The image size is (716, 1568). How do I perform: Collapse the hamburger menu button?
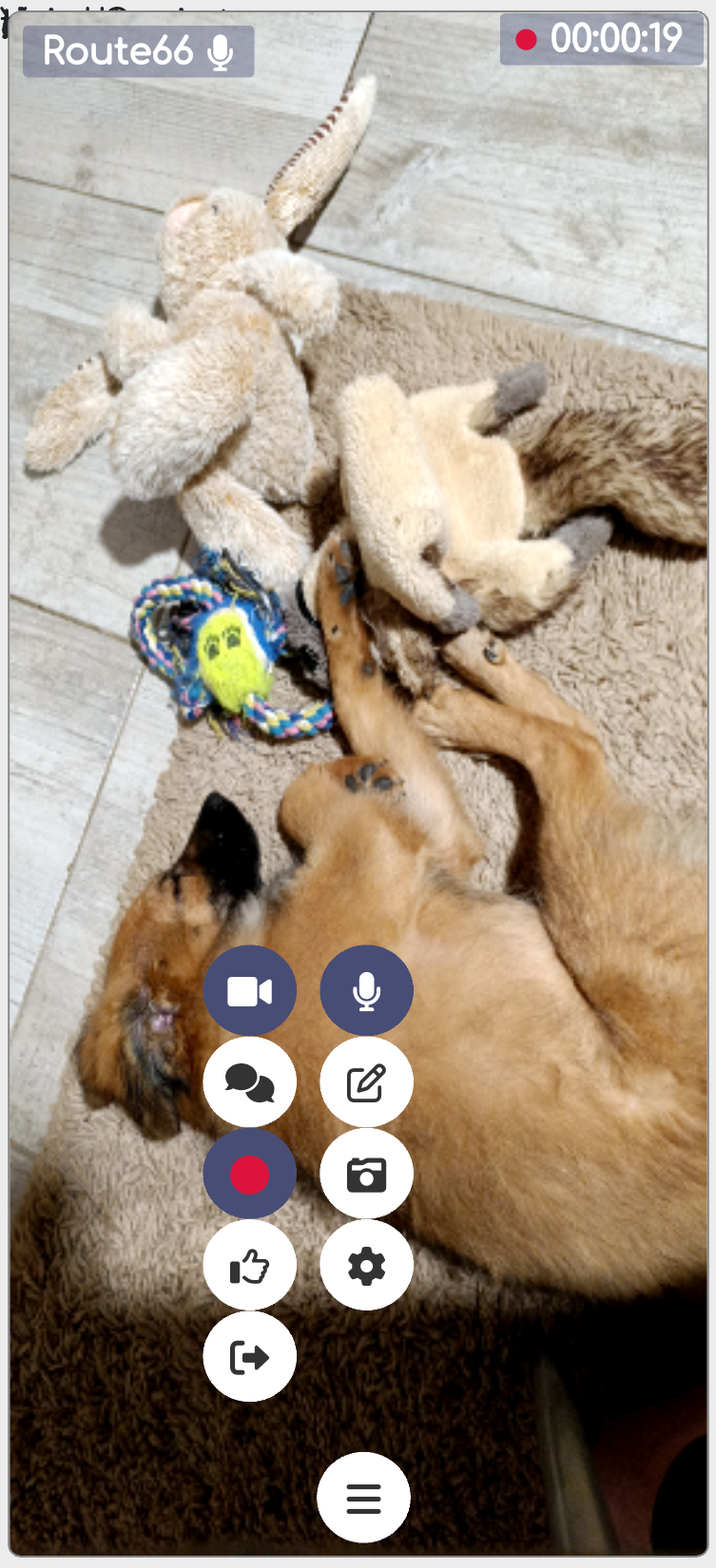point(363,1498)
